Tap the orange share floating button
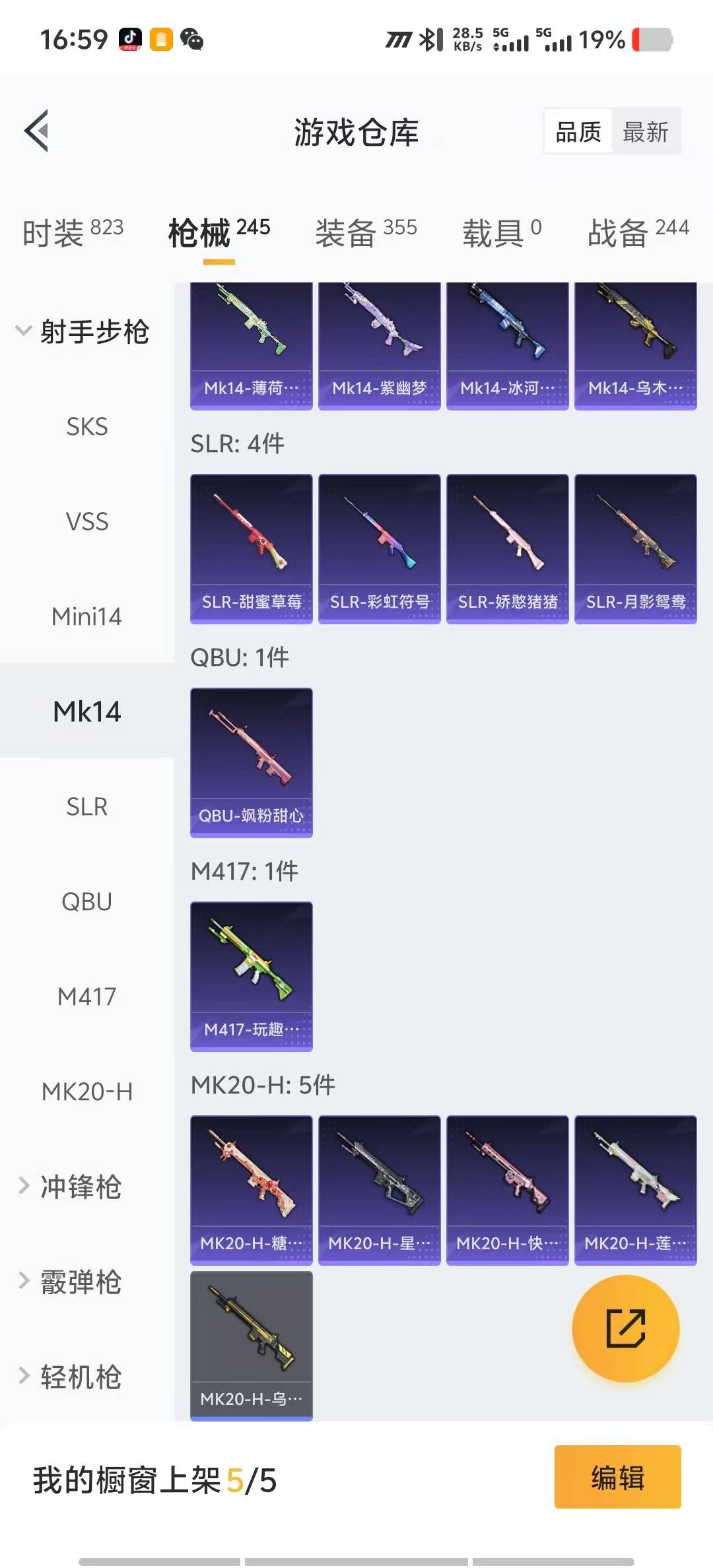Viewport: 713px width, 1568px height. (x=625, y=1328)
